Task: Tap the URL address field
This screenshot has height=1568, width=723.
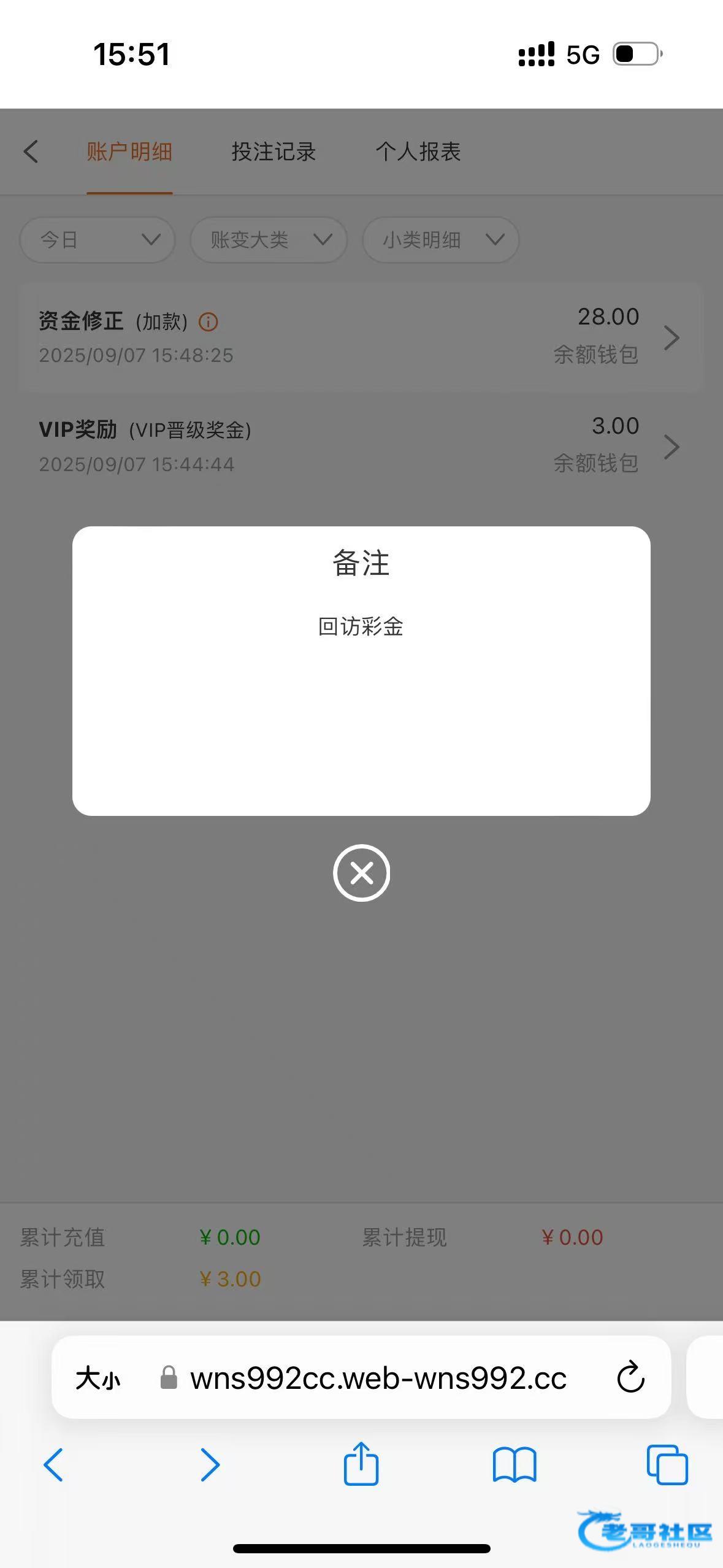Action: coord(378,1378)
